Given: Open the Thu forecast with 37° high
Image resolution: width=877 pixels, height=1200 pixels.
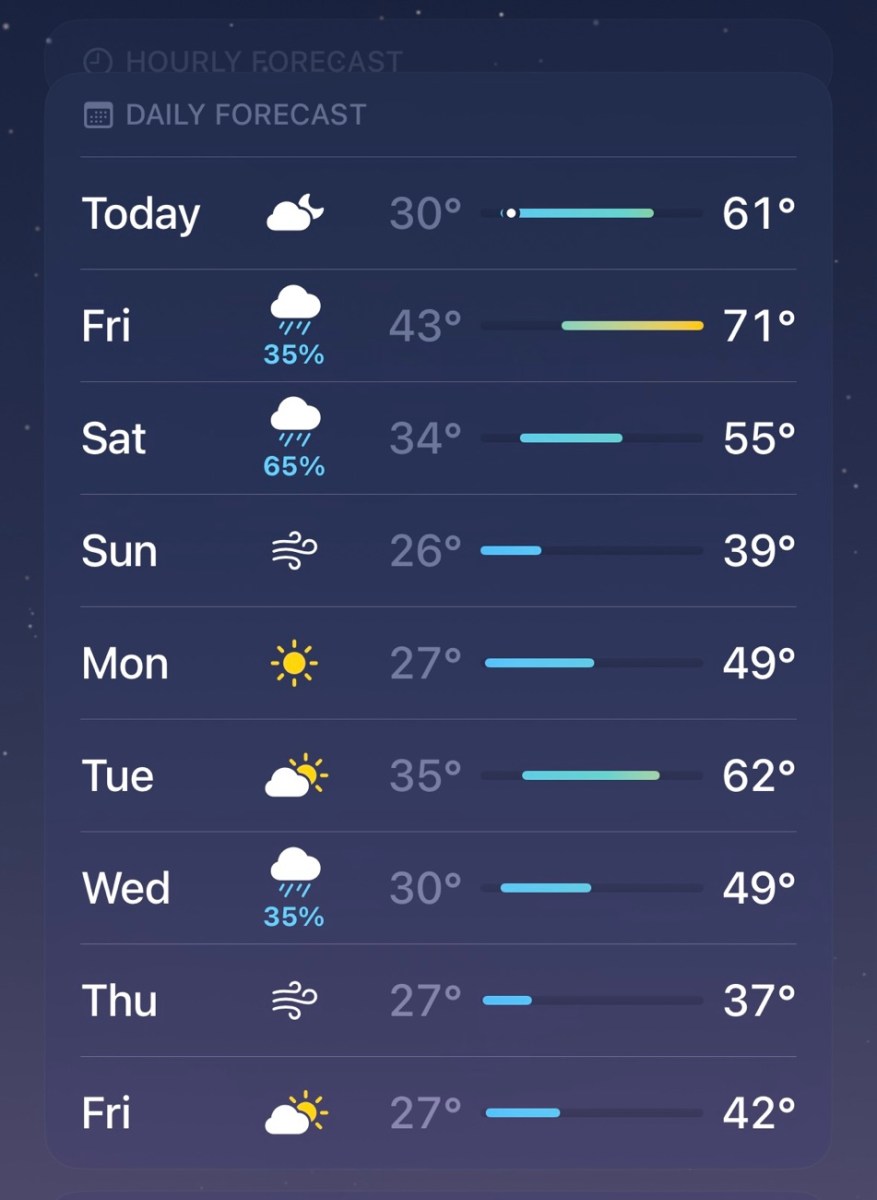Looking at the screenshot, I should tap(438, 1000).
